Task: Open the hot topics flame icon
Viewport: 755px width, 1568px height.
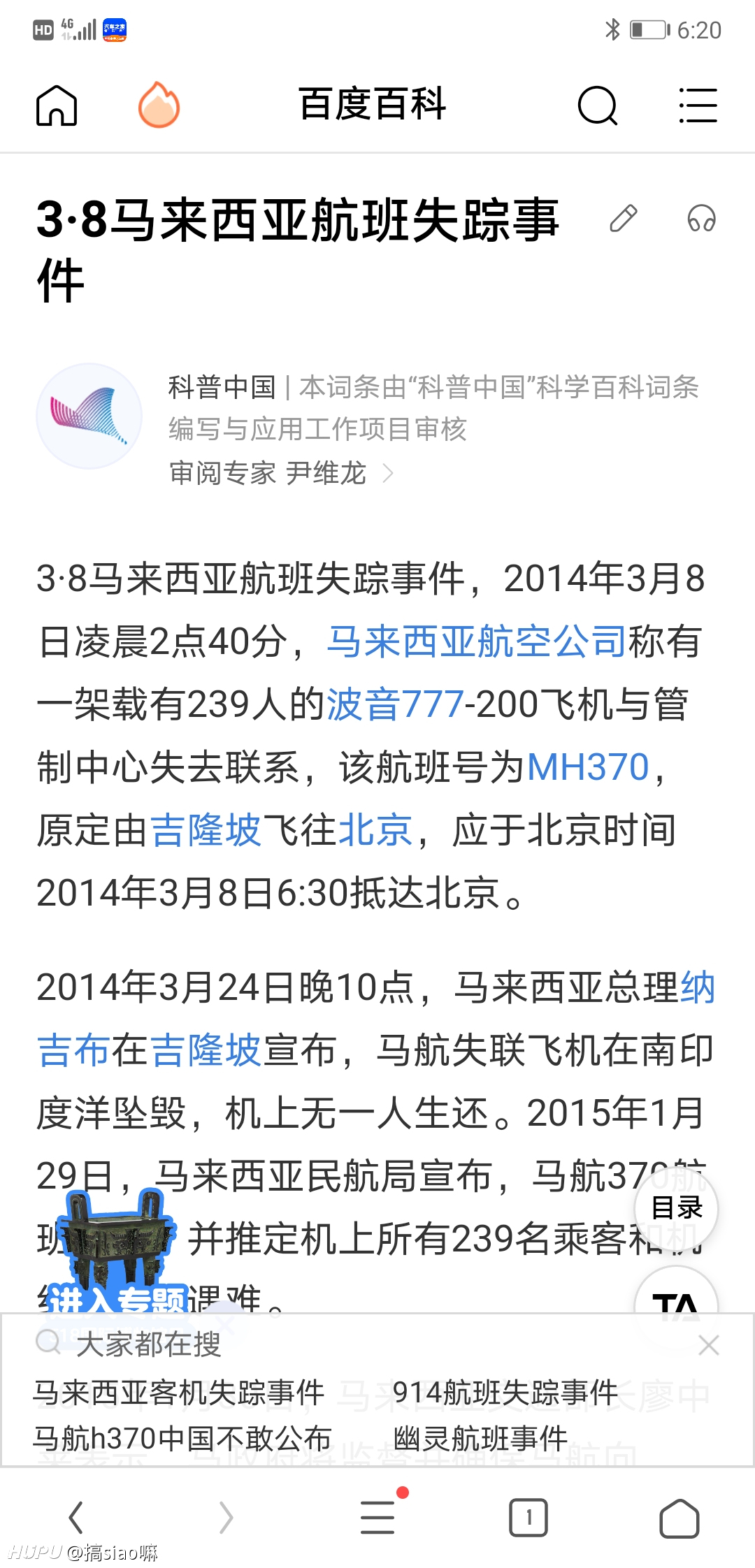Action: coord(159,105)
